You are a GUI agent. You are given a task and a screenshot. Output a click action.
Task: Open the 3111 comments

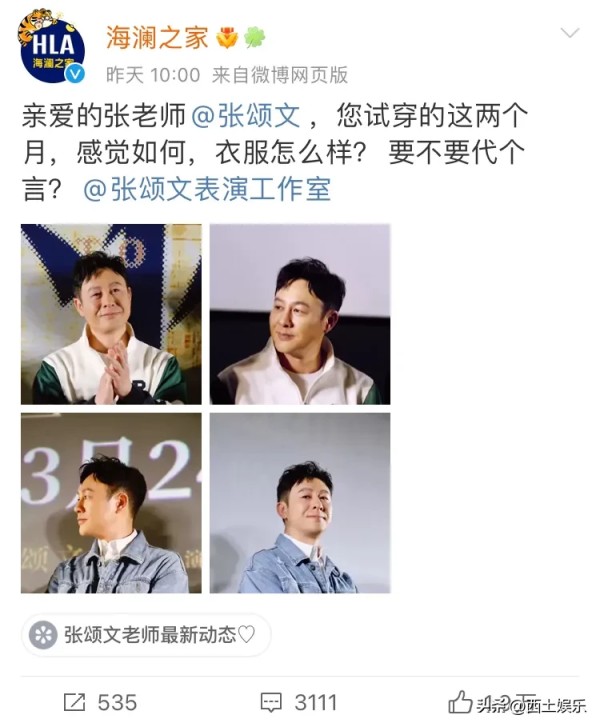(x=299, y=702)
